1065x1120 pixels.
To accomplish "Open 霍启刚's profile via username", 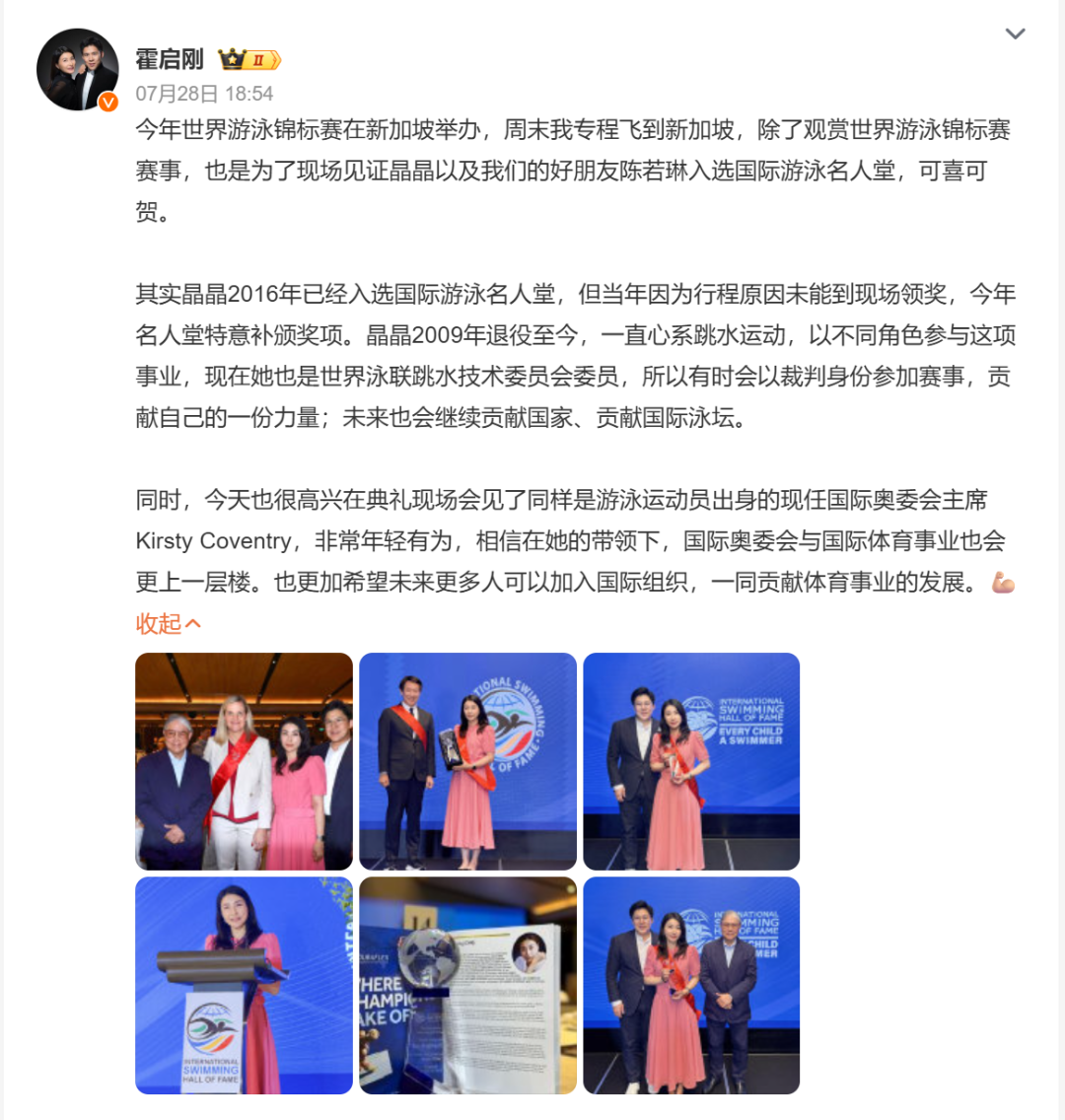I will point(170,59).
